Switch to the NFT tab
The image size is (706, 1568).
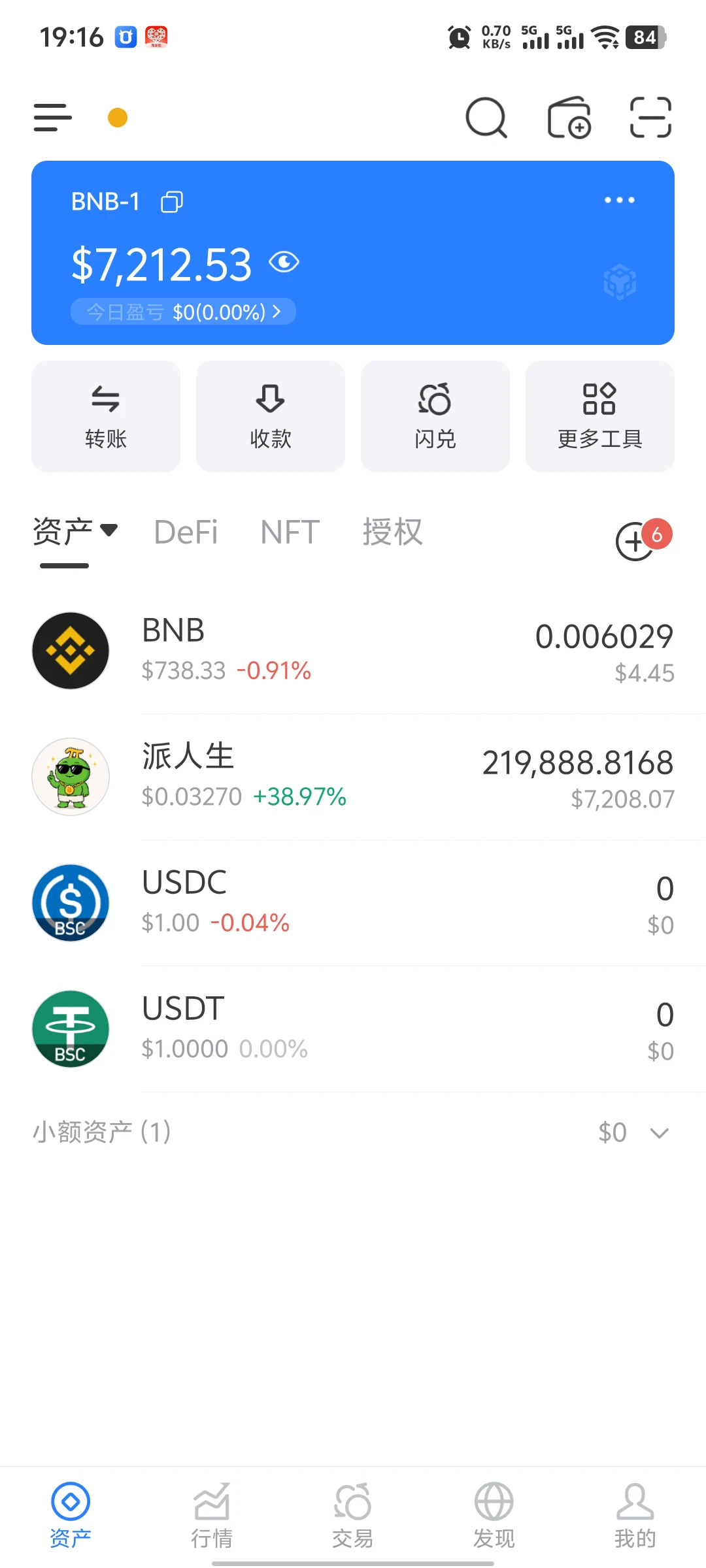pos(290,532)
